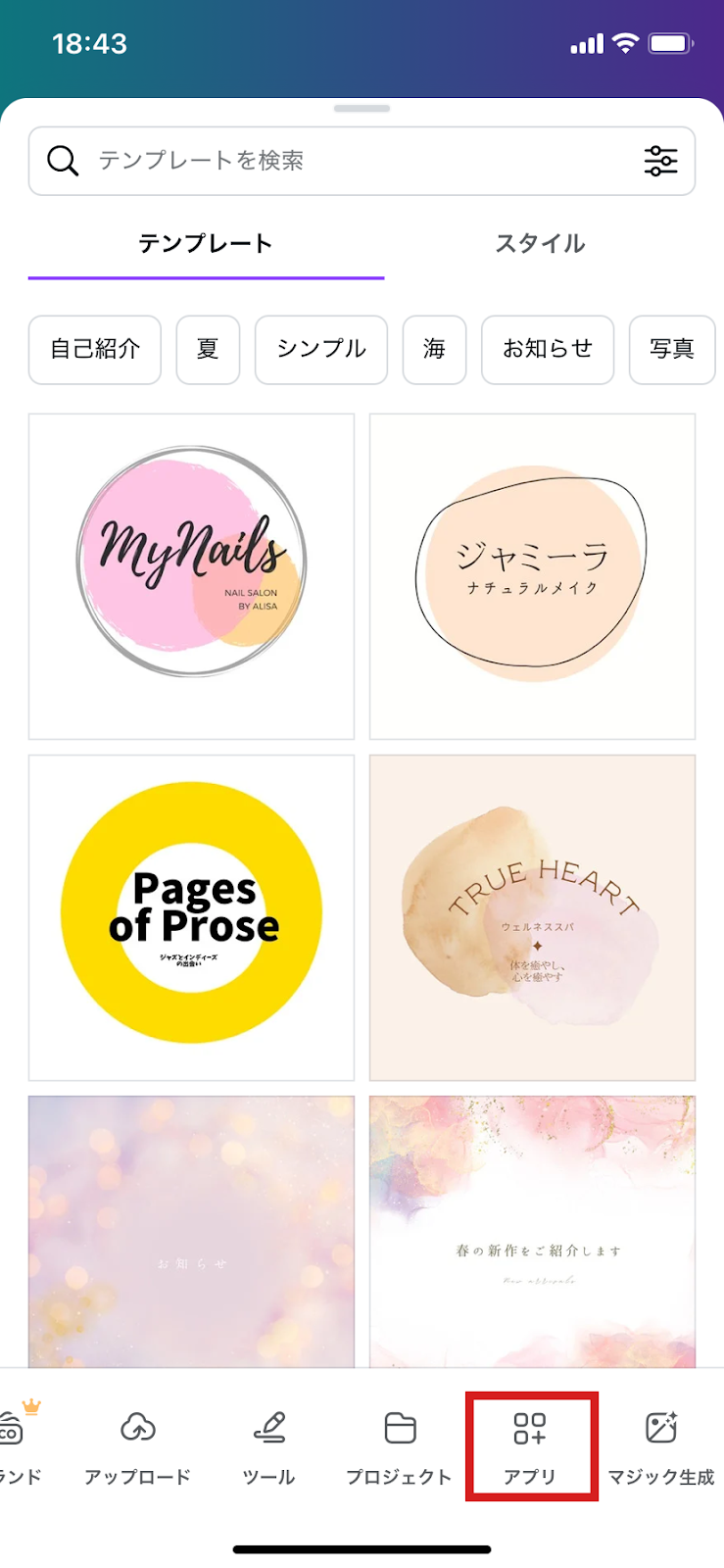Filter by お知らせ chip

pyautogui.click(x=548, y=349)
